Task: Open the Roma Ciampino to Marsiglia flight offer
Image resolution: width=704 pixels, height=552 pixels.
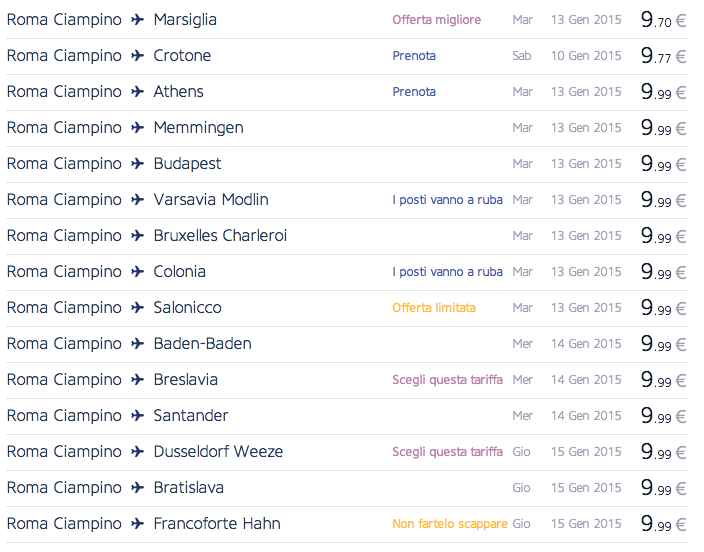Action: pos(185,20)
